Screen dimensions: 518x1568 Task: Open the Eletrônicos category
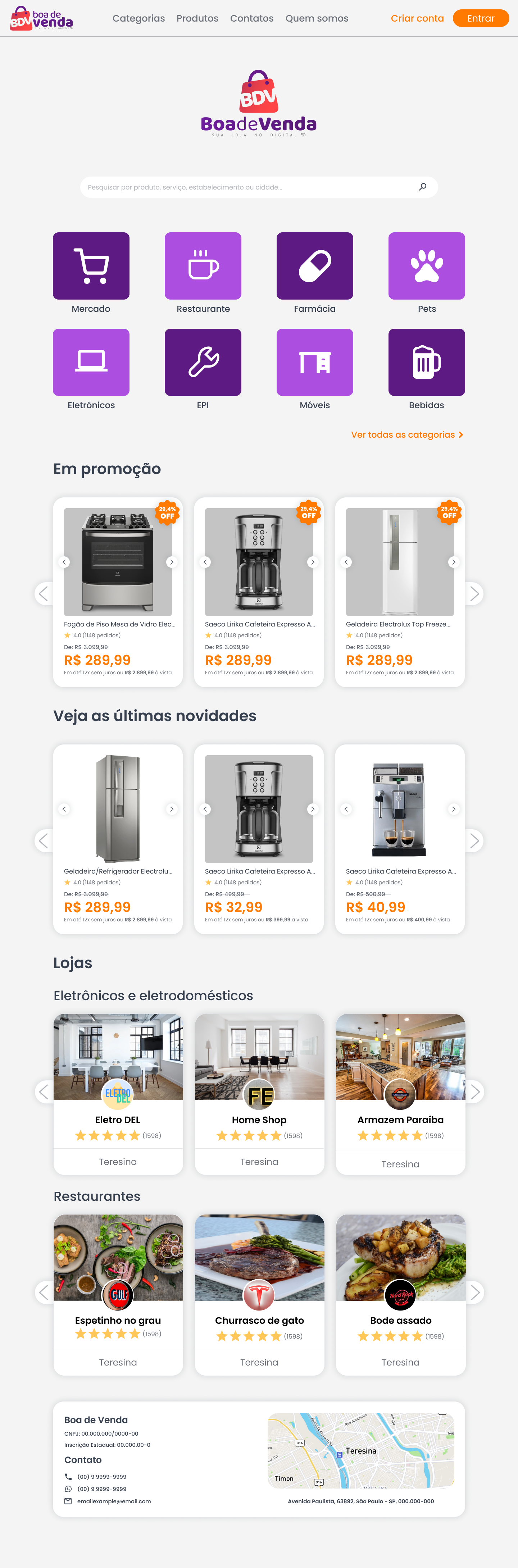[x=91, y=362]
